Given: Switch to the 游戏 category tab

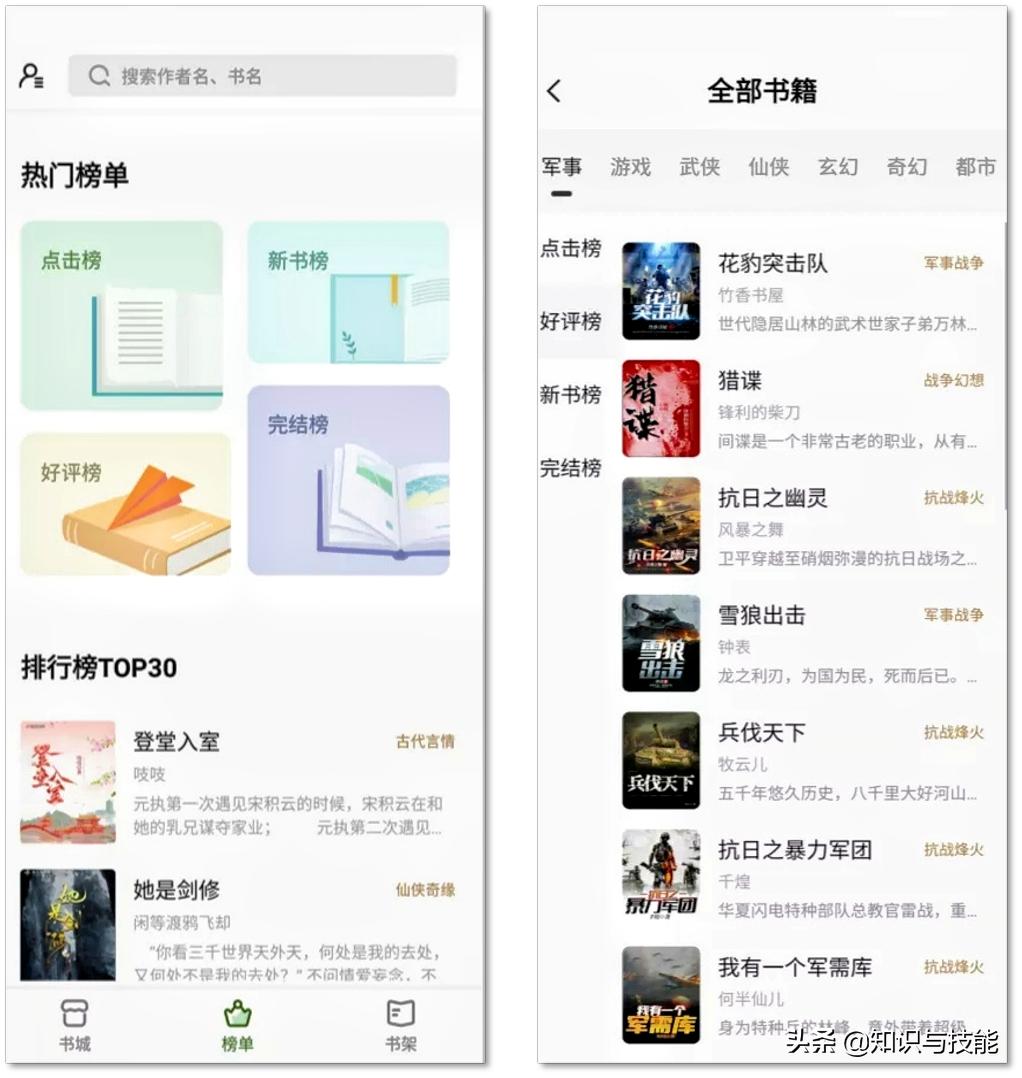Looking at the screenshot, I should [630, 168].
